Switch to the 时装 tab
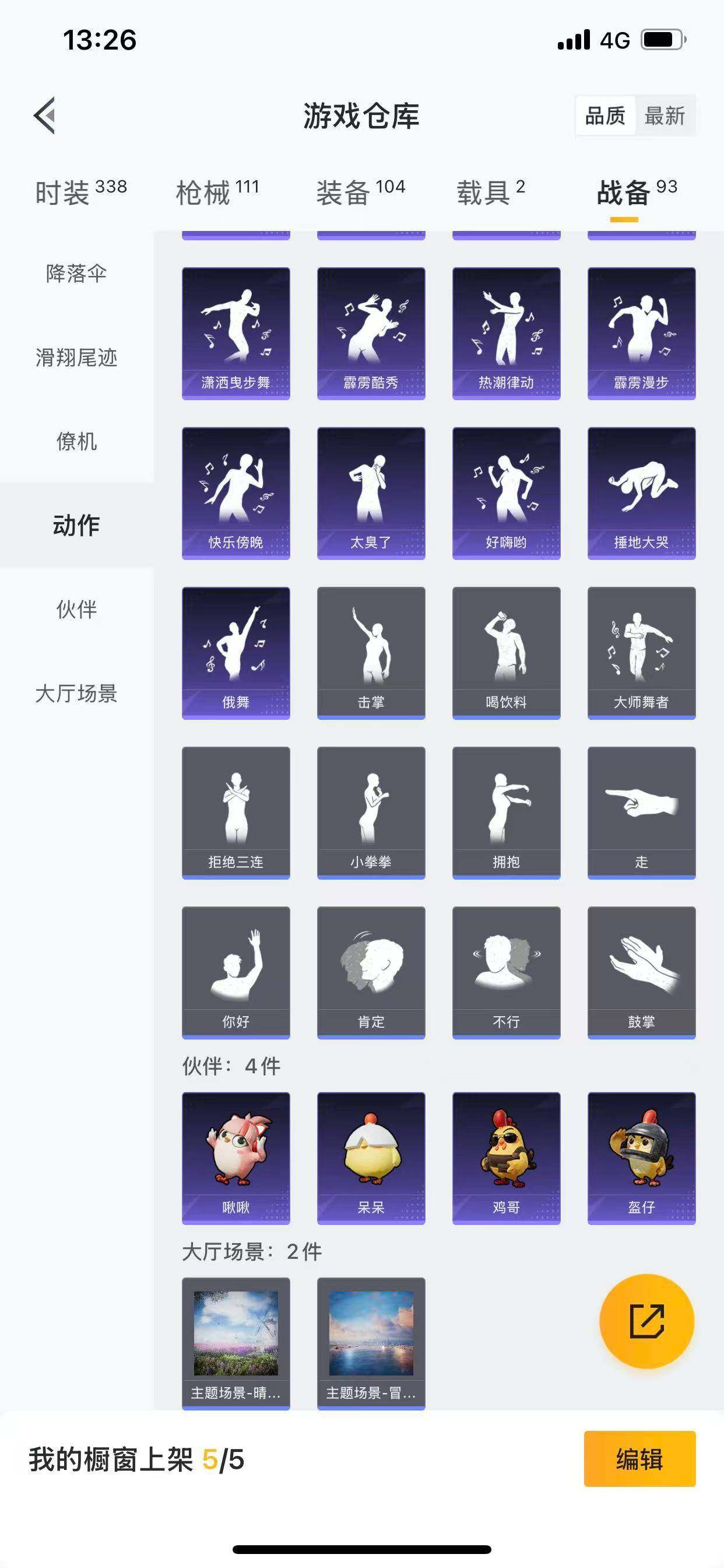This screenshot has height=1568, width=724. click(64, 188)
